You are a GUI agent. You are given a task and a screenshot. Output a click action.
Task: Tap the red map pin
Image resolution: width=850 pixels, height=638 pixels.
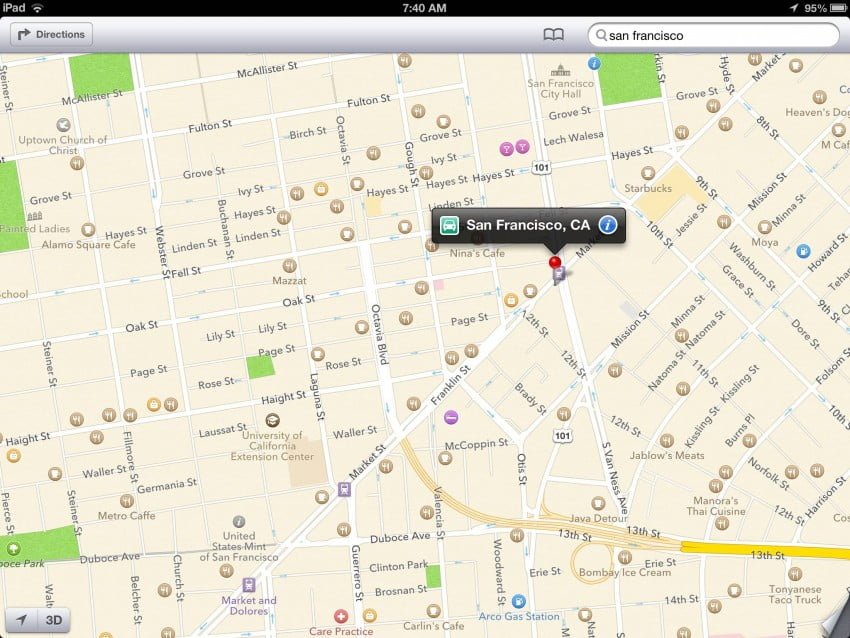tap(555, 262)
